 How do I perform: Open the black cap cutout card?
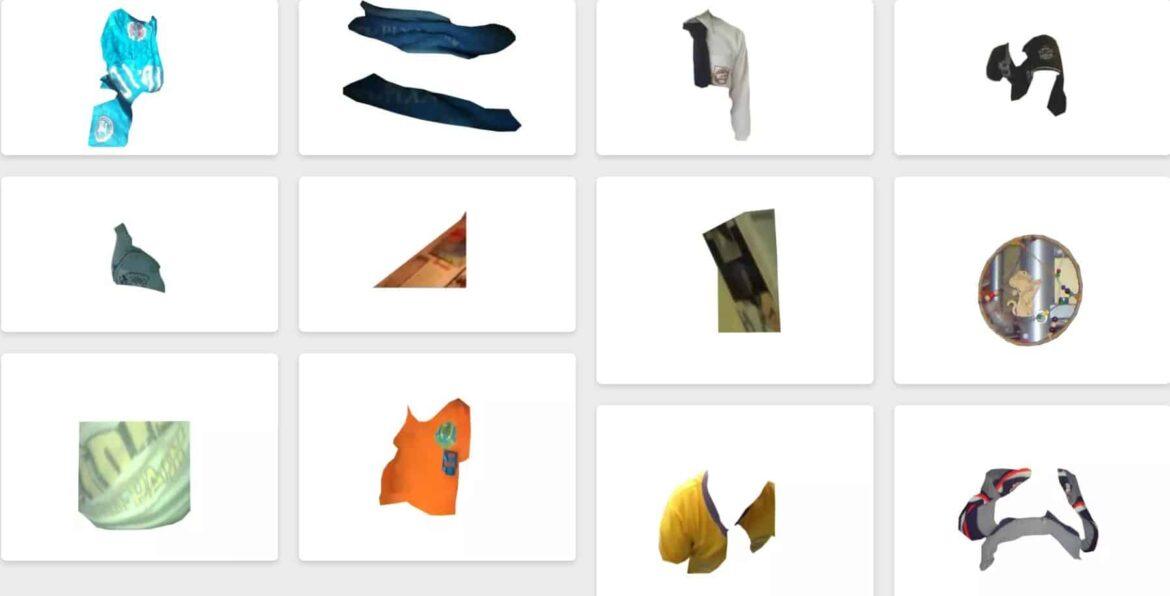click(1031, 76)
